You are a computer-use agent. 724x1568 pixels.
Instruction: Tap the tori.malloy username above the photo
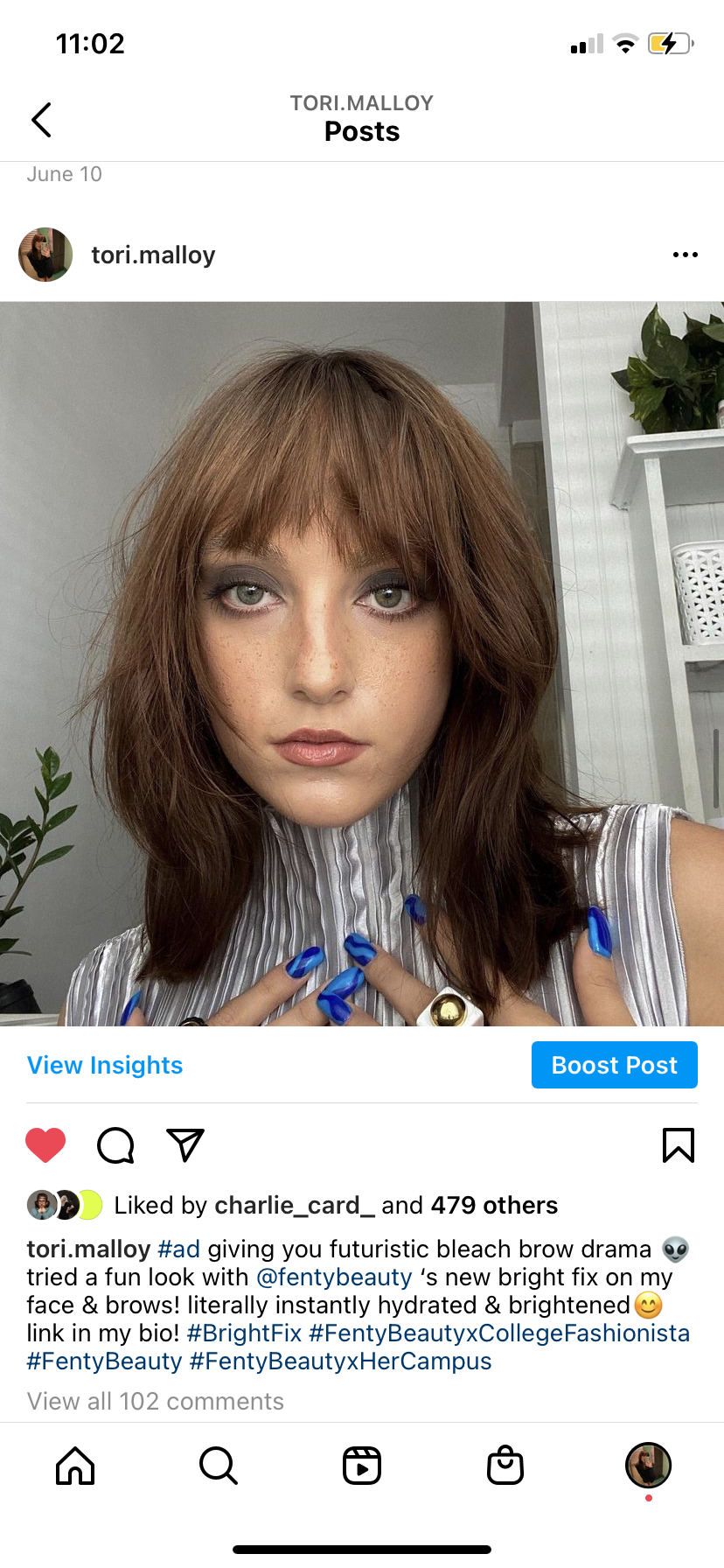153,255
